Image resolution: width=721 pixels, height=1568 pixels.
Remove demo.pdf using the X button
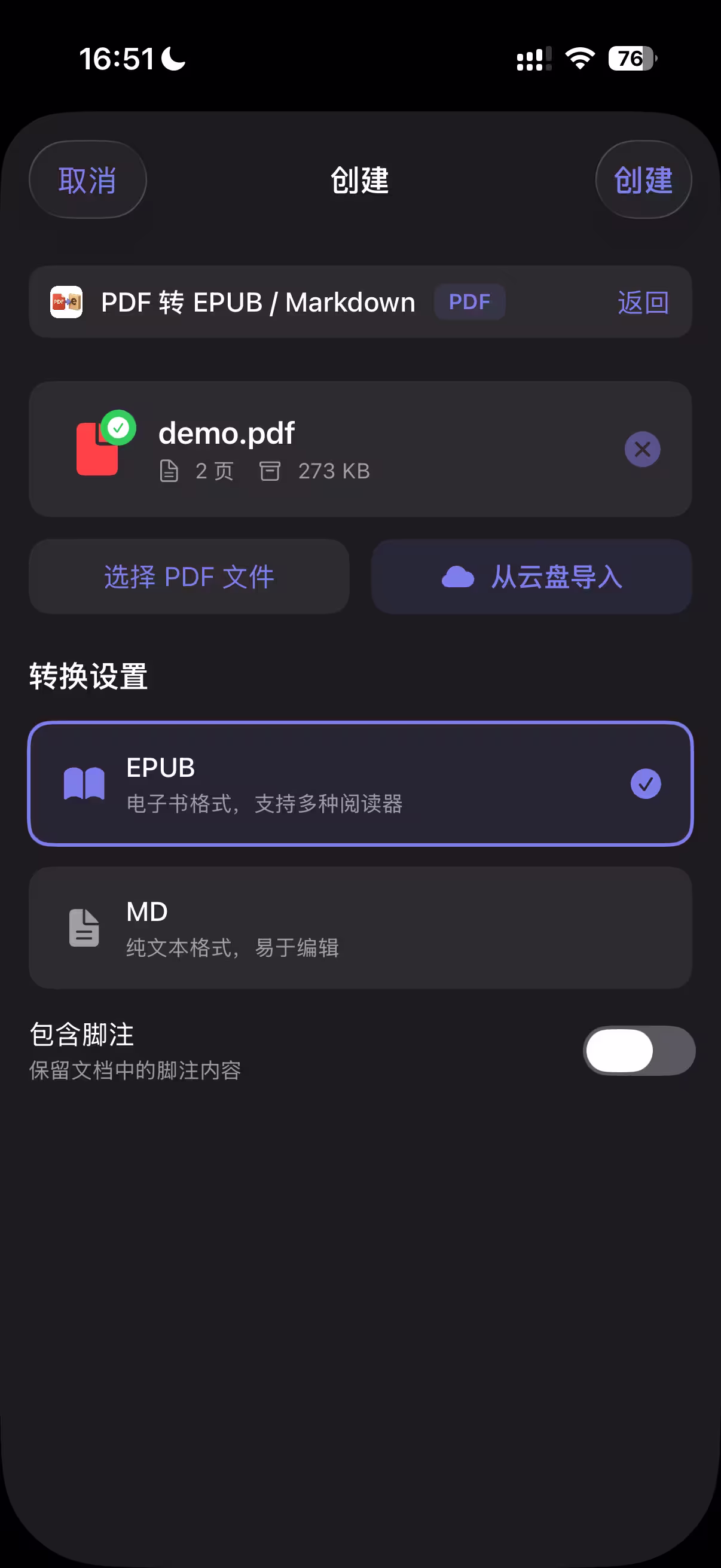click(643, 449)
